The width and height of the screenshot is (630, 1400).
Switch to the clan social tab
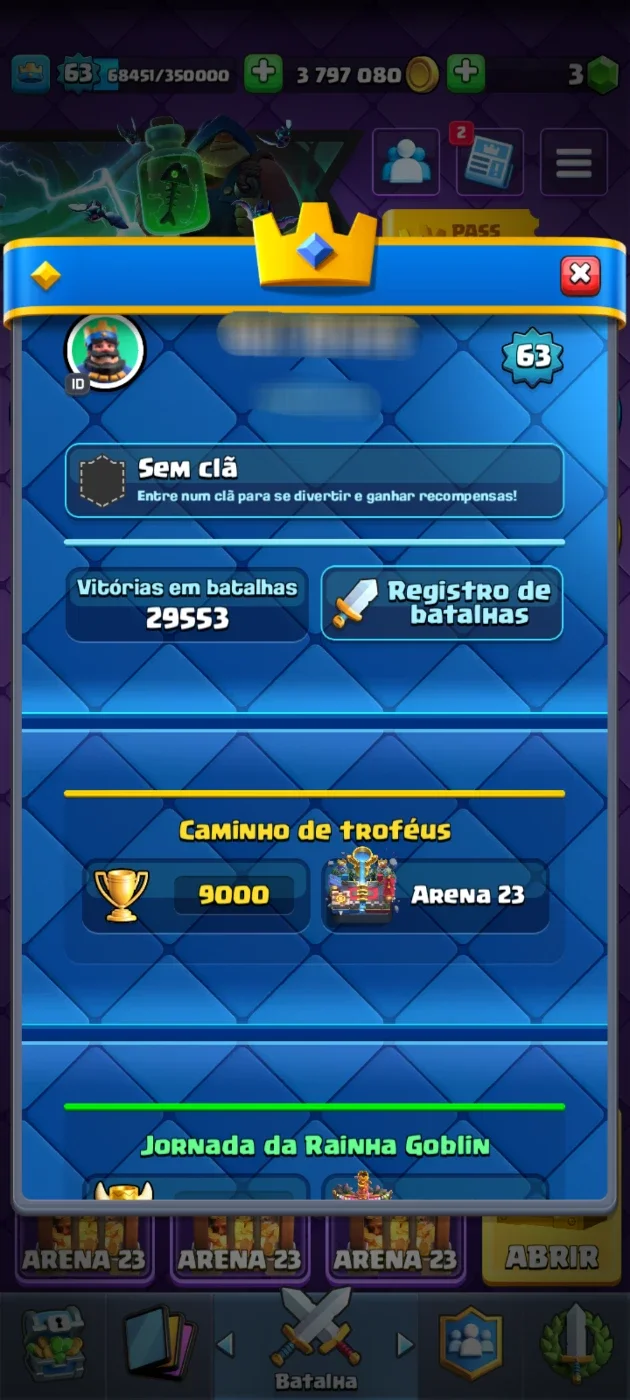[471, 1345]
